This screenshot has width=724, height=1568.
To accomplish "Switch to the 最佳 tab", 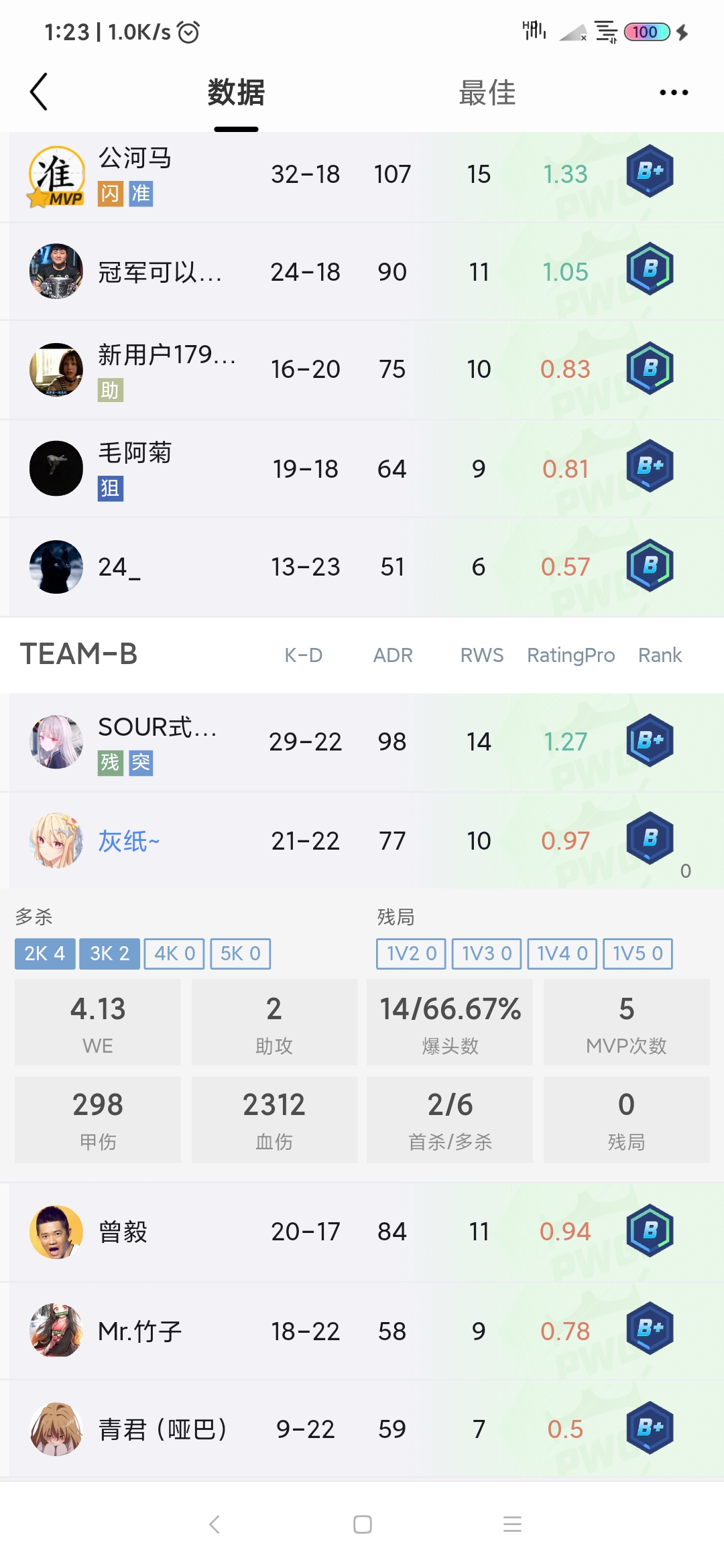I will [487, 92].
